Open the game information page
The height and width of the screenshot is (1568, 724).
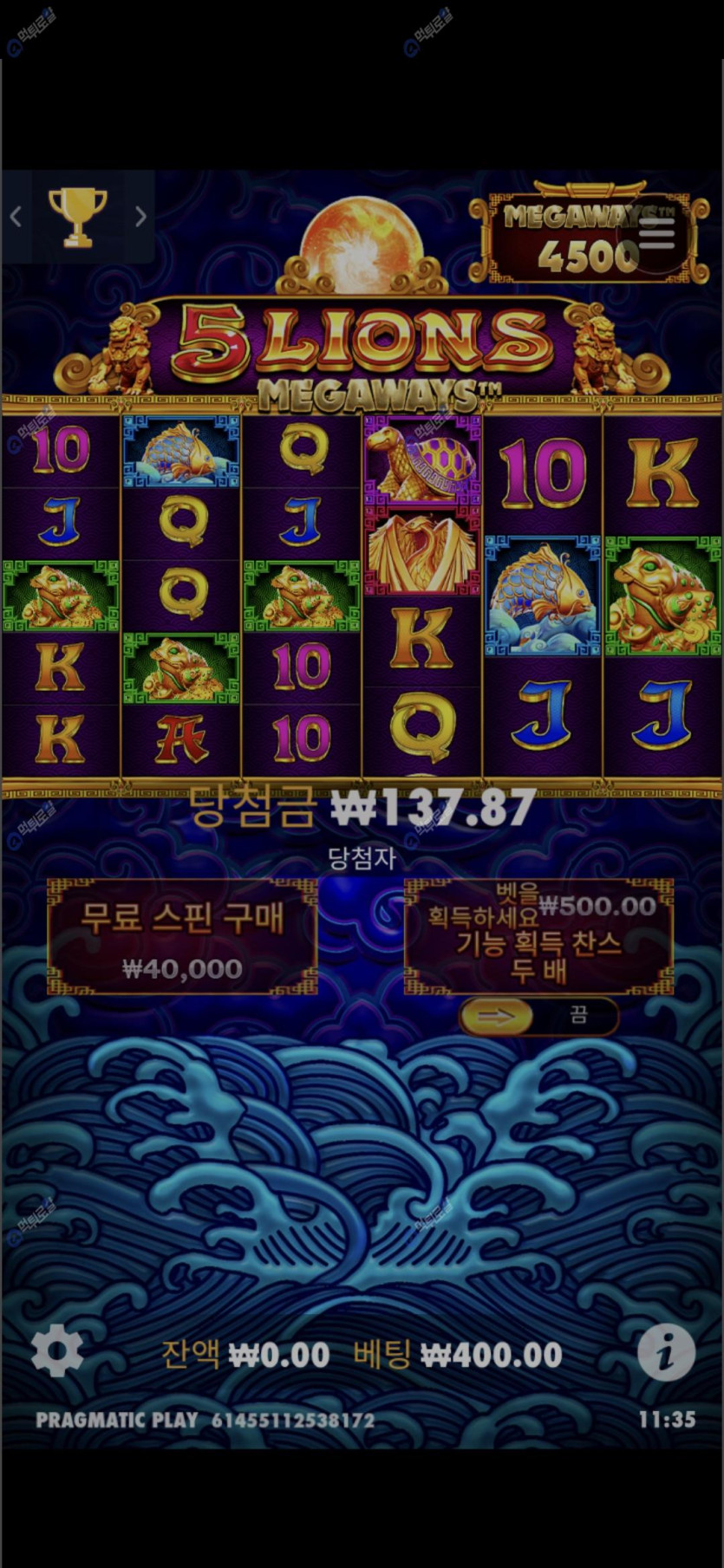(x=666, y=1351)
